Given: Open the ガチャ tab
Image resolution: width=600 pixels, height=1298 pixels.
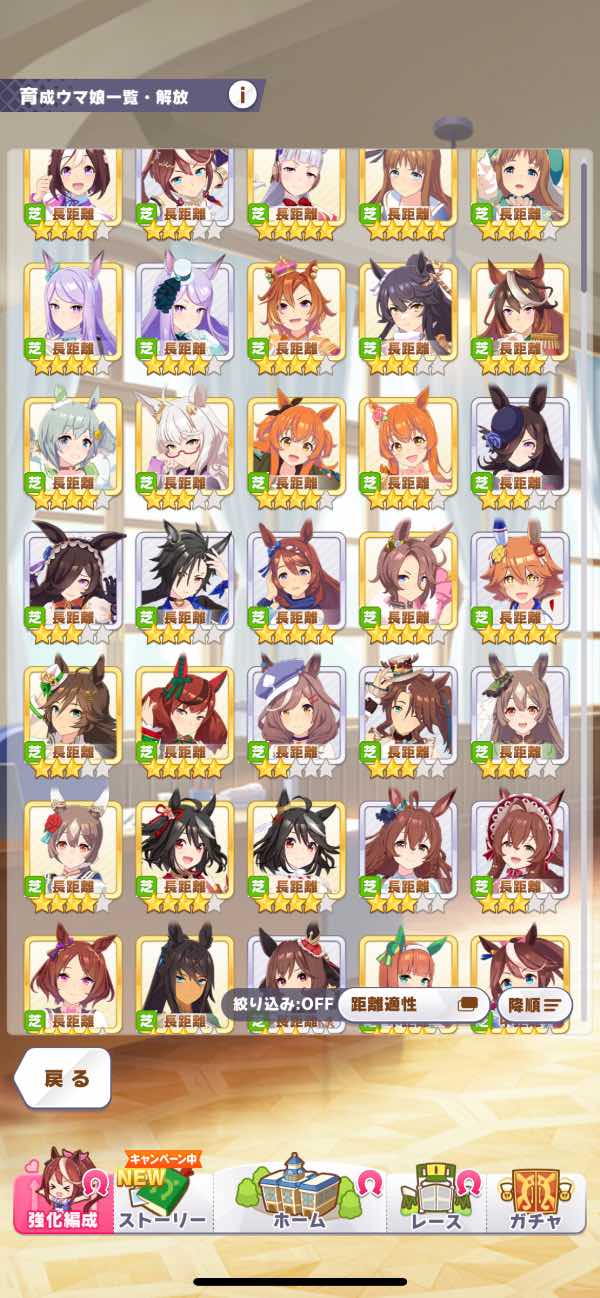Looking at the screenshot, I should 536,1190.
